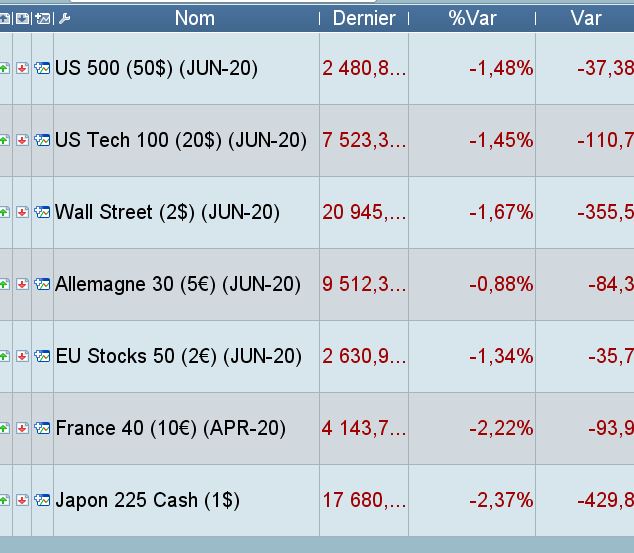634x553 pixels.
Task: Sort the list by Nom column
Action: click(194, 18)
